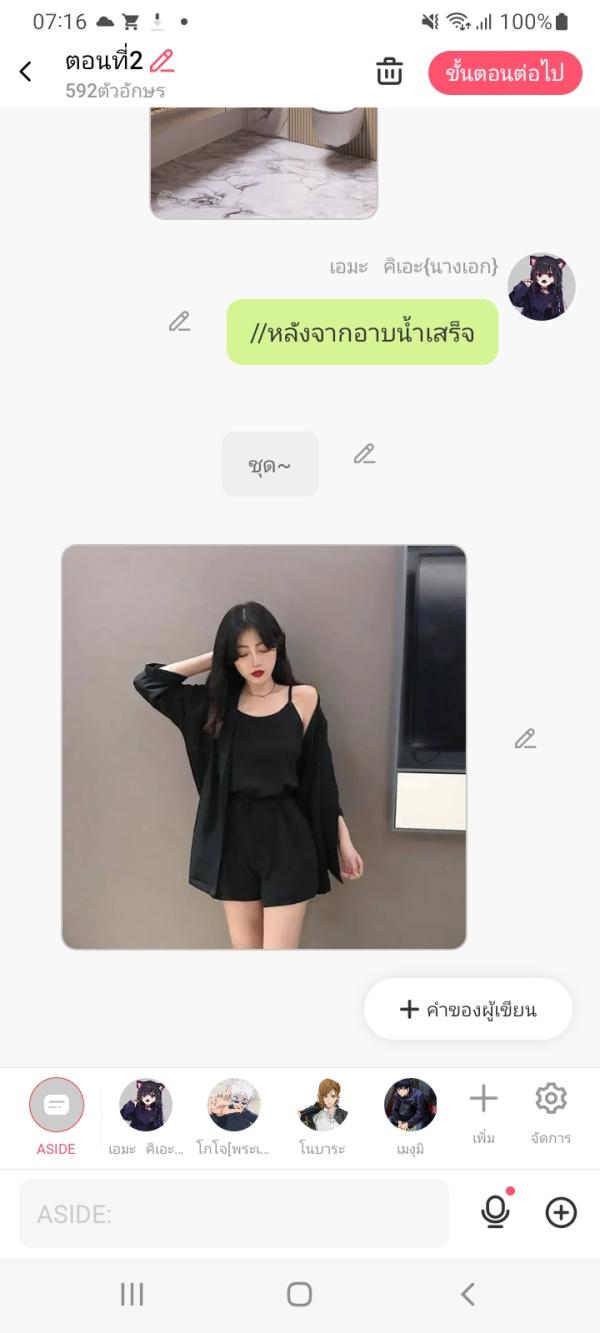This screenshot has height=1333, width=600.
Task: Open recent apps from navigation bar
Action: (132, 1294)
